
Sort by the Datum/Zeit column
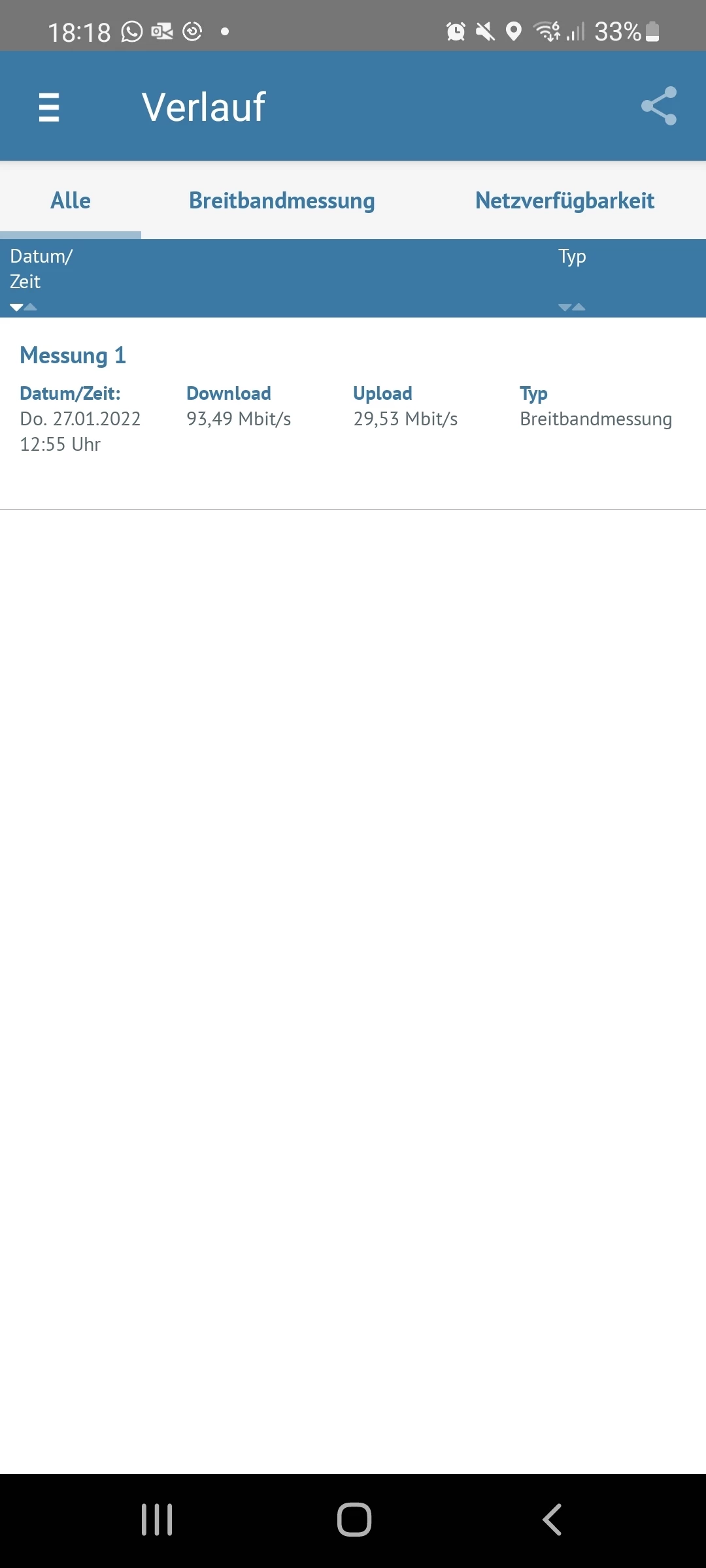pos(41,278)
